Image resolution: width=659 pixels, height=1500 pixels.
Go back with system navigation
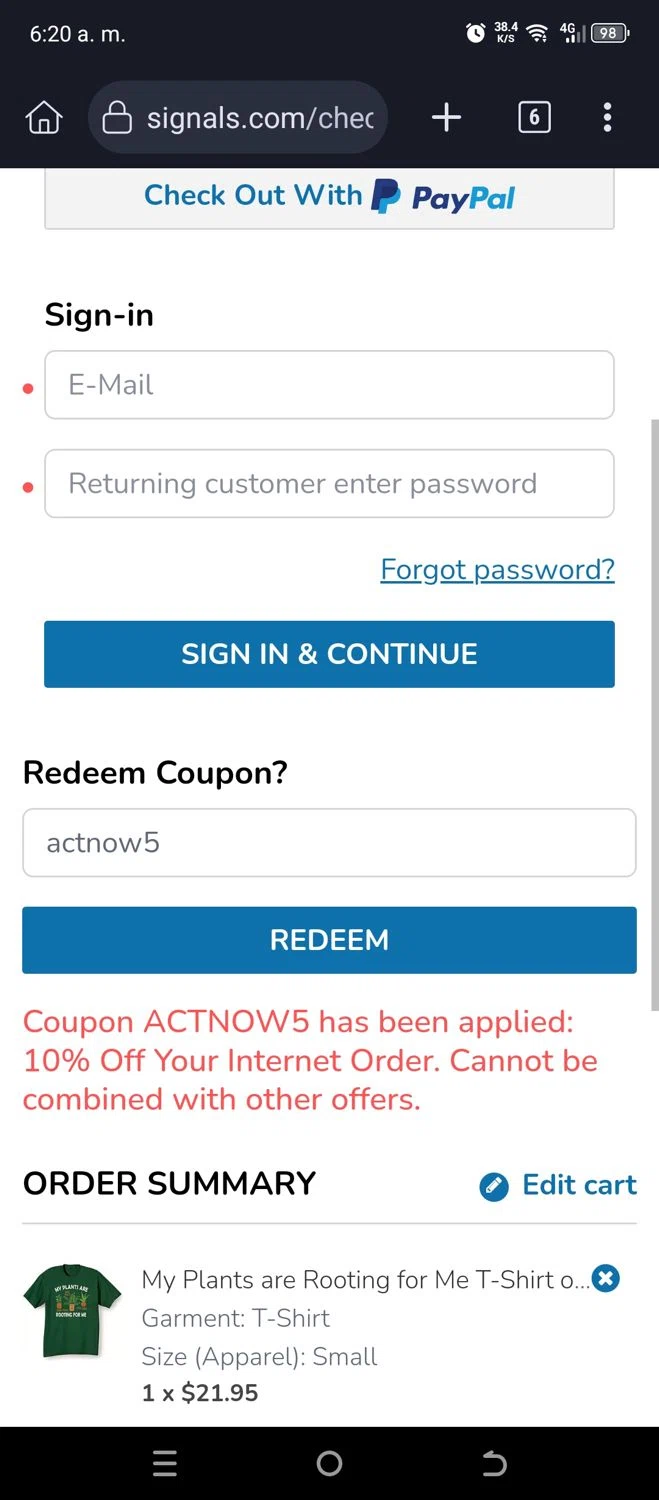pyautogui.click(x=494, y=1464)
